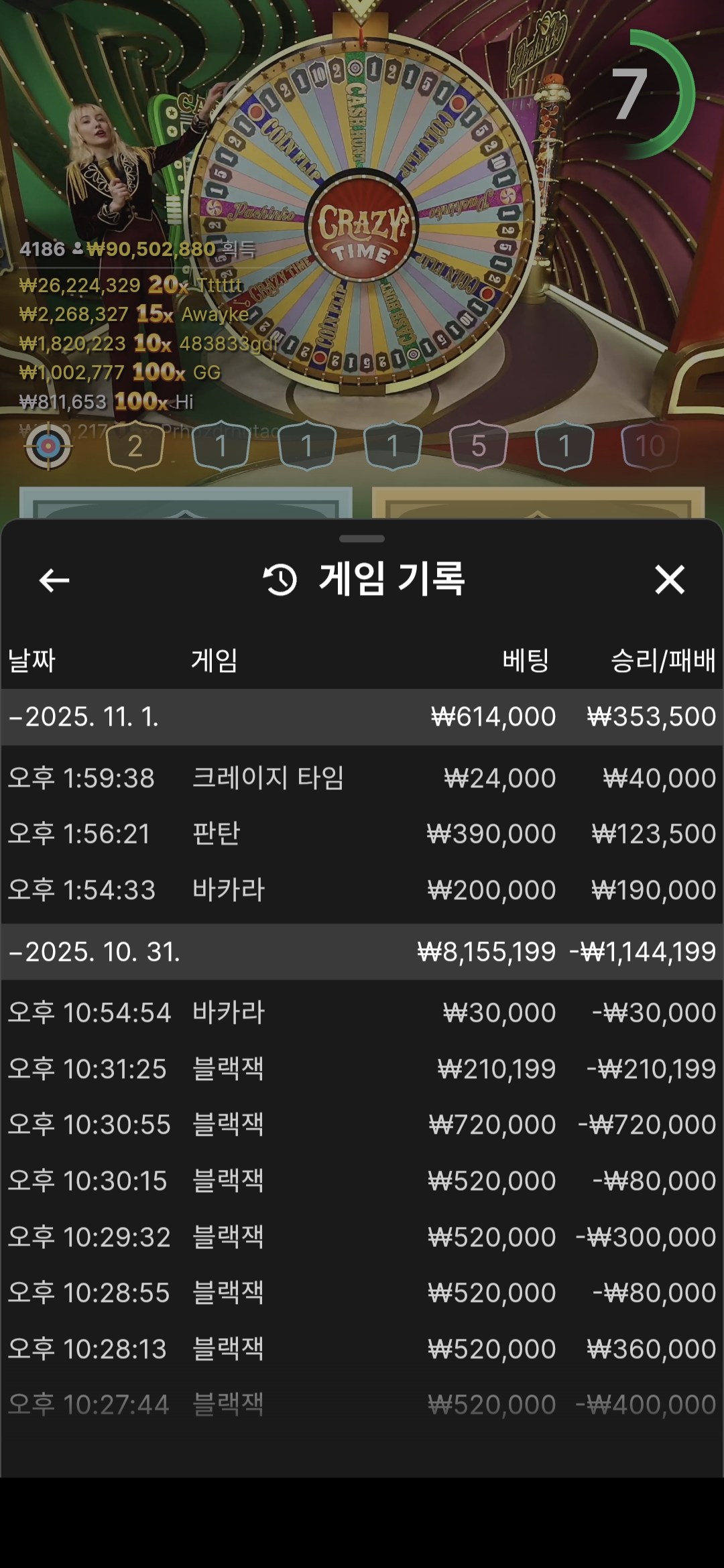This screenshot has height=1568, width=724.
Task: Open the 바카라 record at 오후 1:54:33
Action: tap(362, 891)
